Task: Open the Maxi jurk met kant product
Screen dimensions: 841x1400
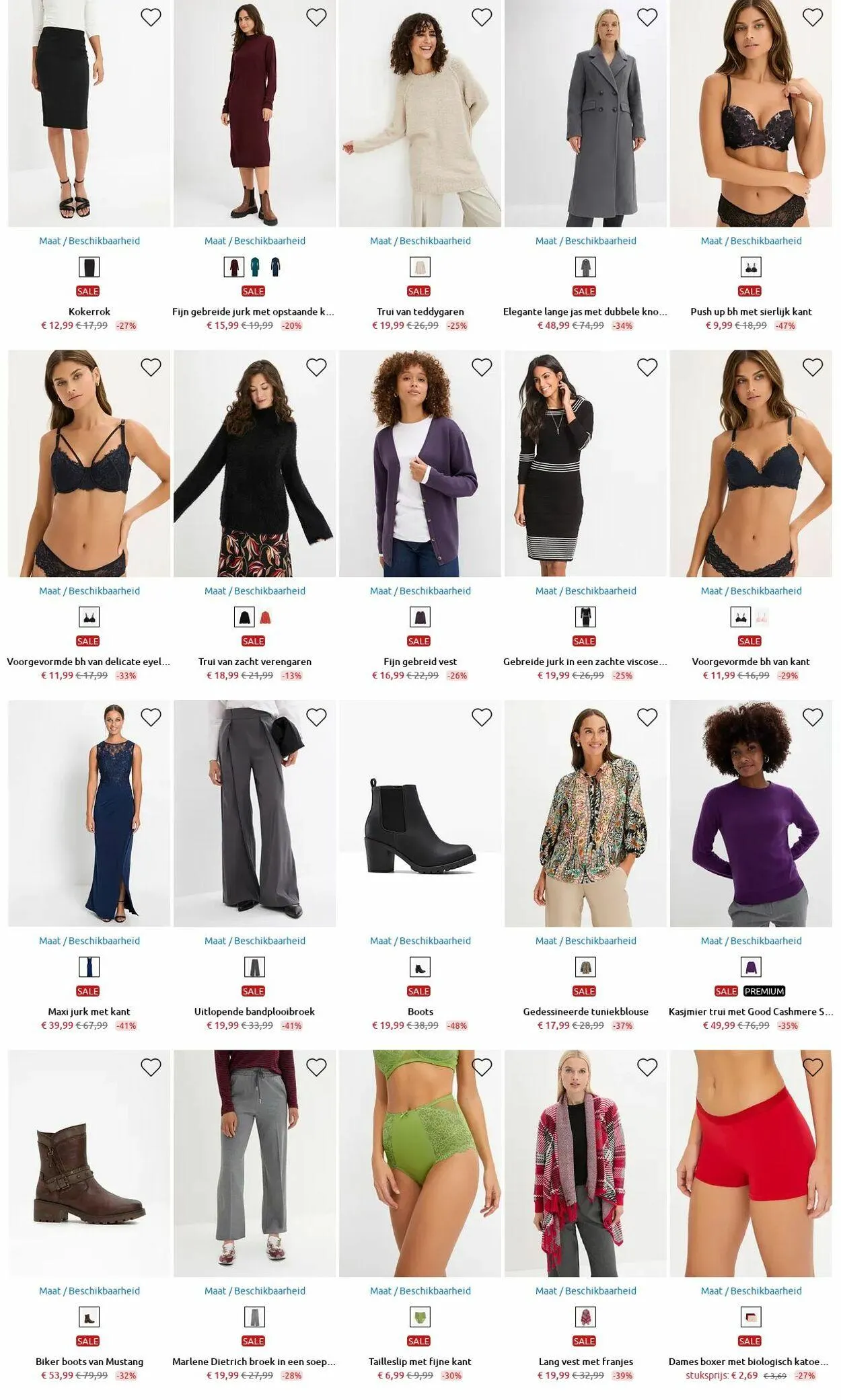Action: click(x=89, y=1011)
